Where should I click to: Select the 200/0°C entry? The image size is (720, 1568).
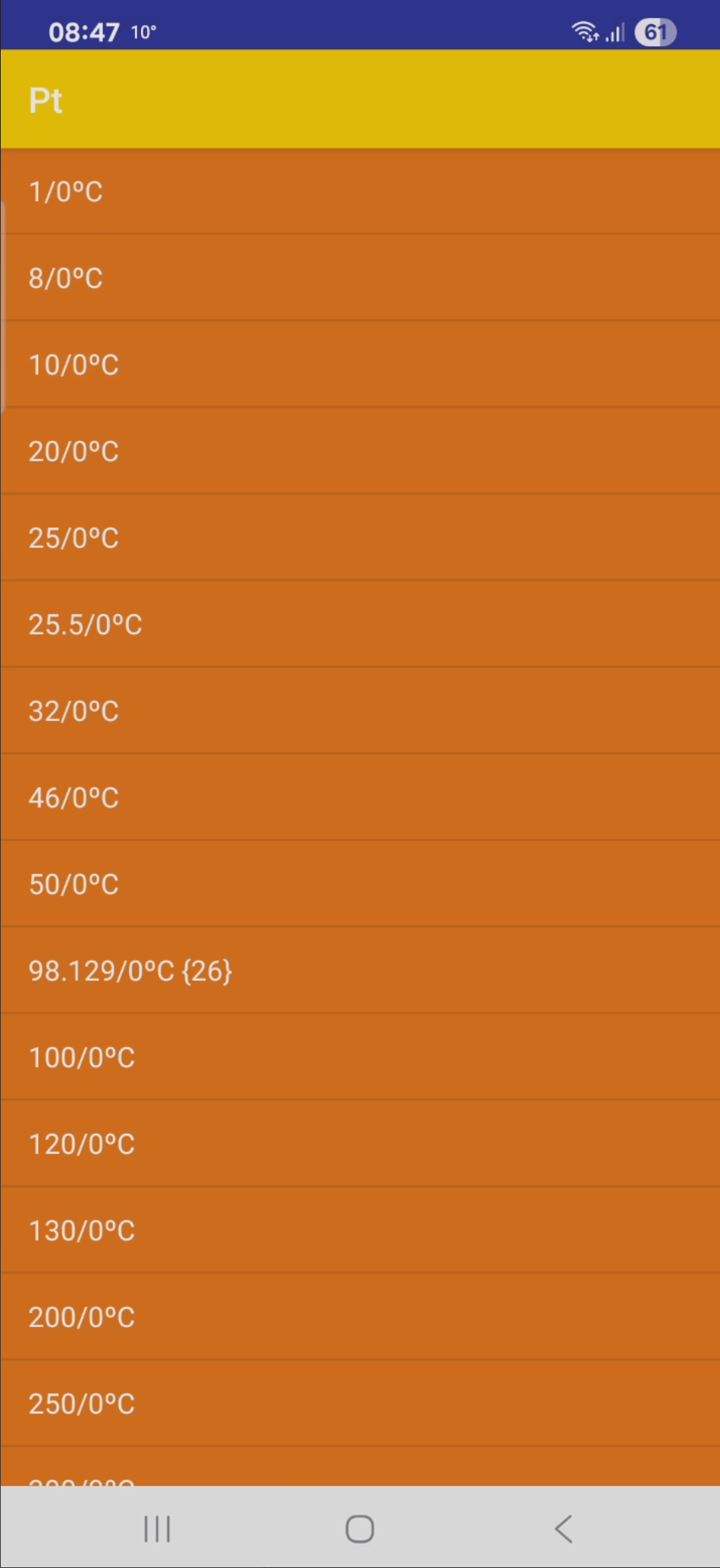pyautogui.click(x=360, y=1317)
